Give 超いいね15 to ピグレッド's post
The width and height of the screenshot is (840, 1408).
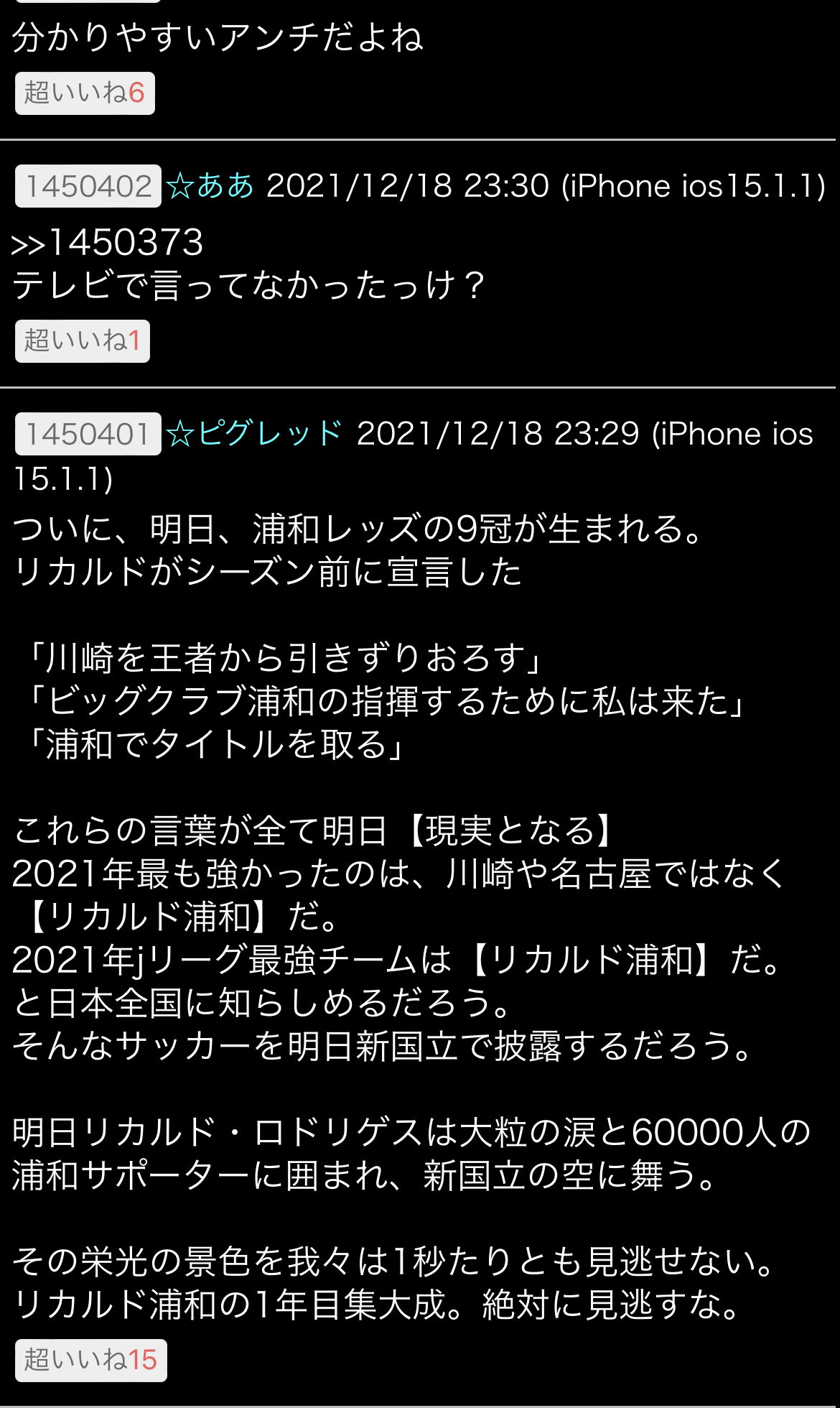[91, 1361]
